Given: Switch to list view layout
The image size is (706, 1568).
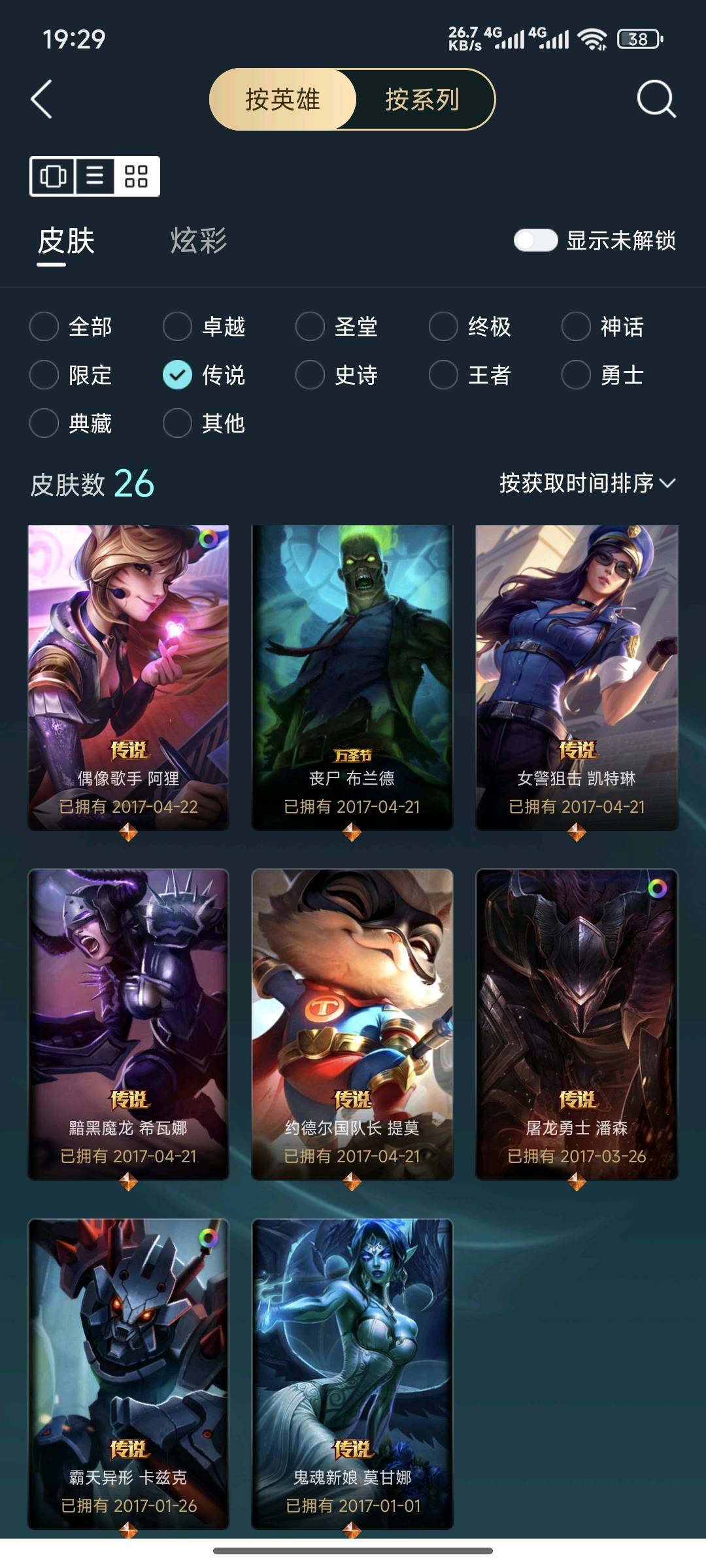Looking at the screenshot, I should pos(95,176).
